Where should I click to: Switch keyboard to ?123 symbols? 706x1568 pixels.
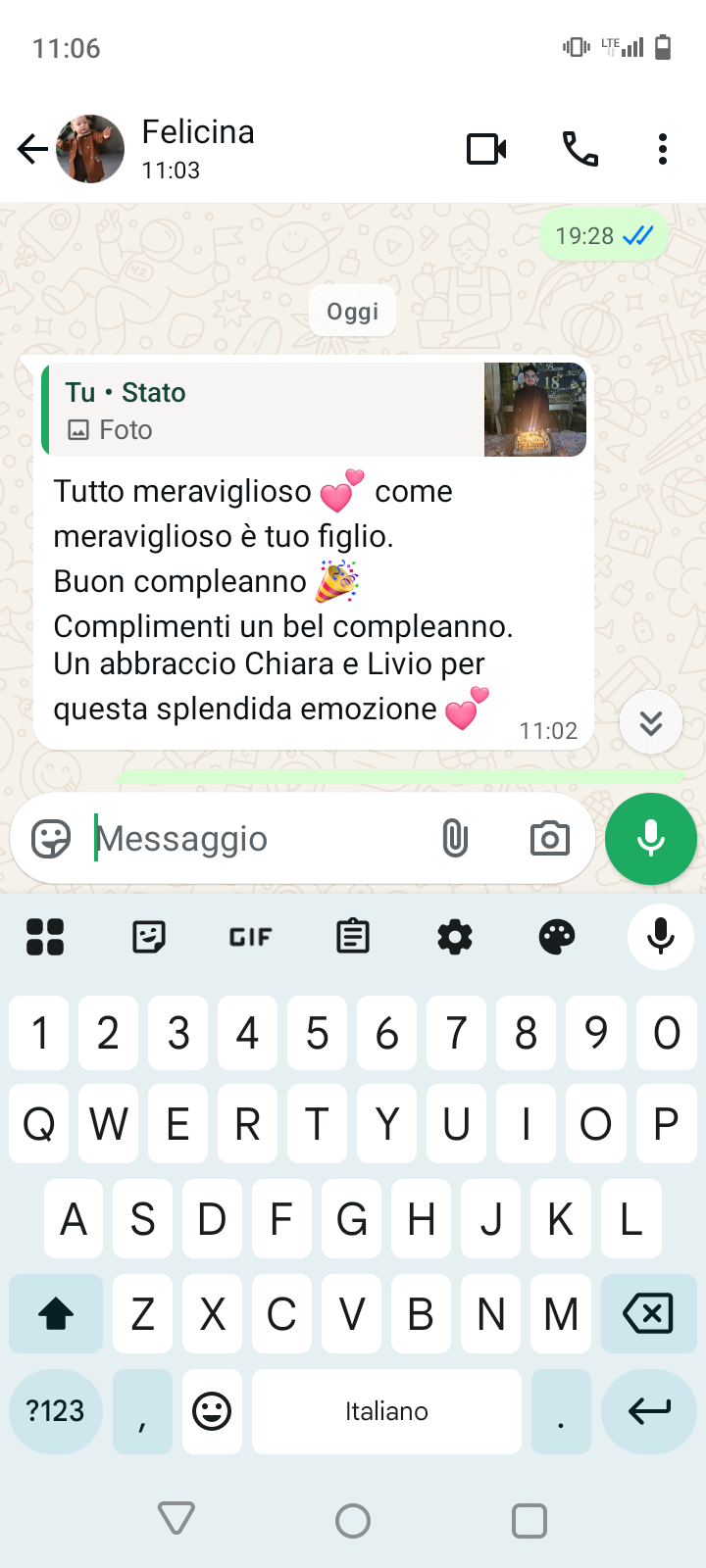56,1411
